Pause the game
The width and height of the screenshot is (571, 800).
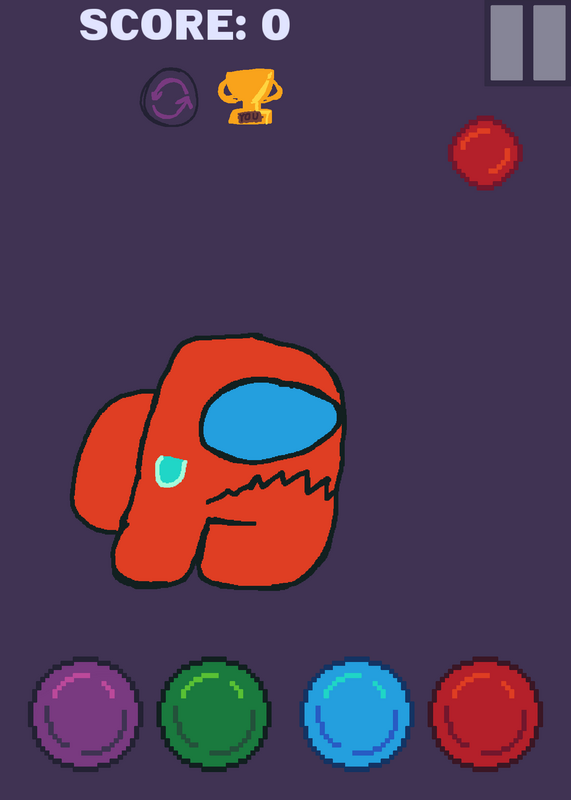[x=528, y=43]
